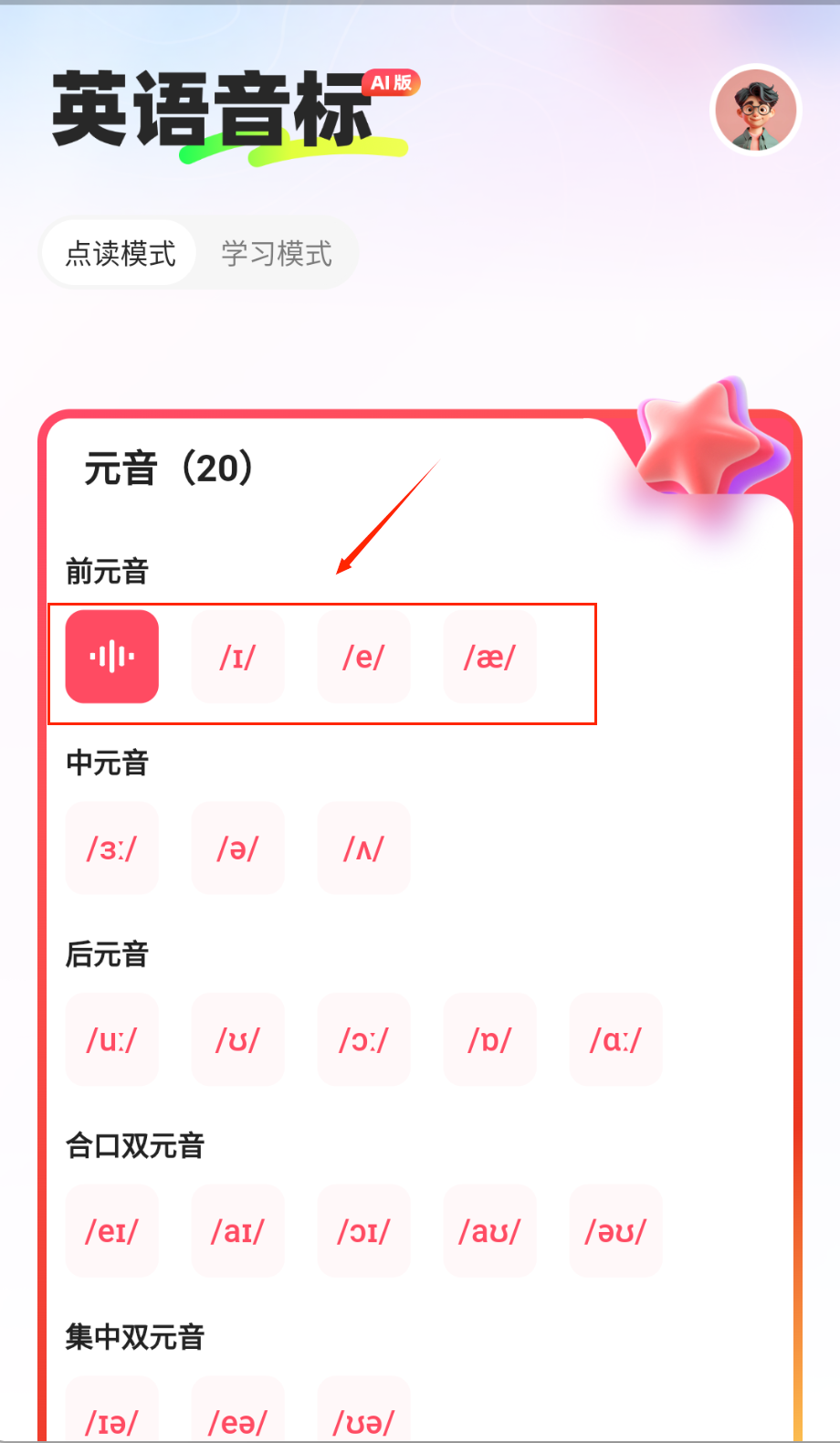The image size is (840, 1443).
Task: Tap the /ə/ schwa symbol
Action: (x=237, y=848)
